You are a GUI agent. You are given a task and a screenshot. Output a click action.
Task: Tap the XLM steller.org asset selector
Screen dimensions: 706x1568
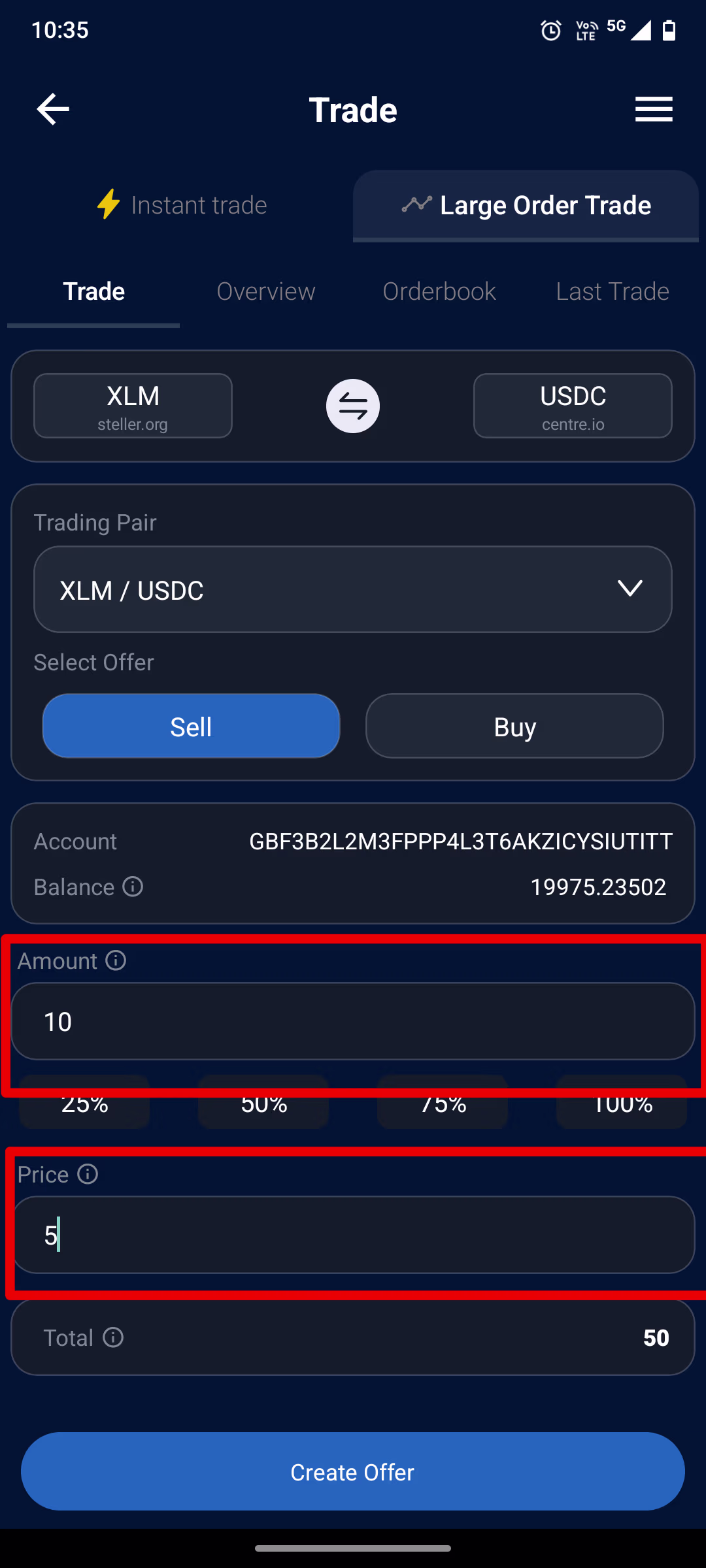click(132, 405)
